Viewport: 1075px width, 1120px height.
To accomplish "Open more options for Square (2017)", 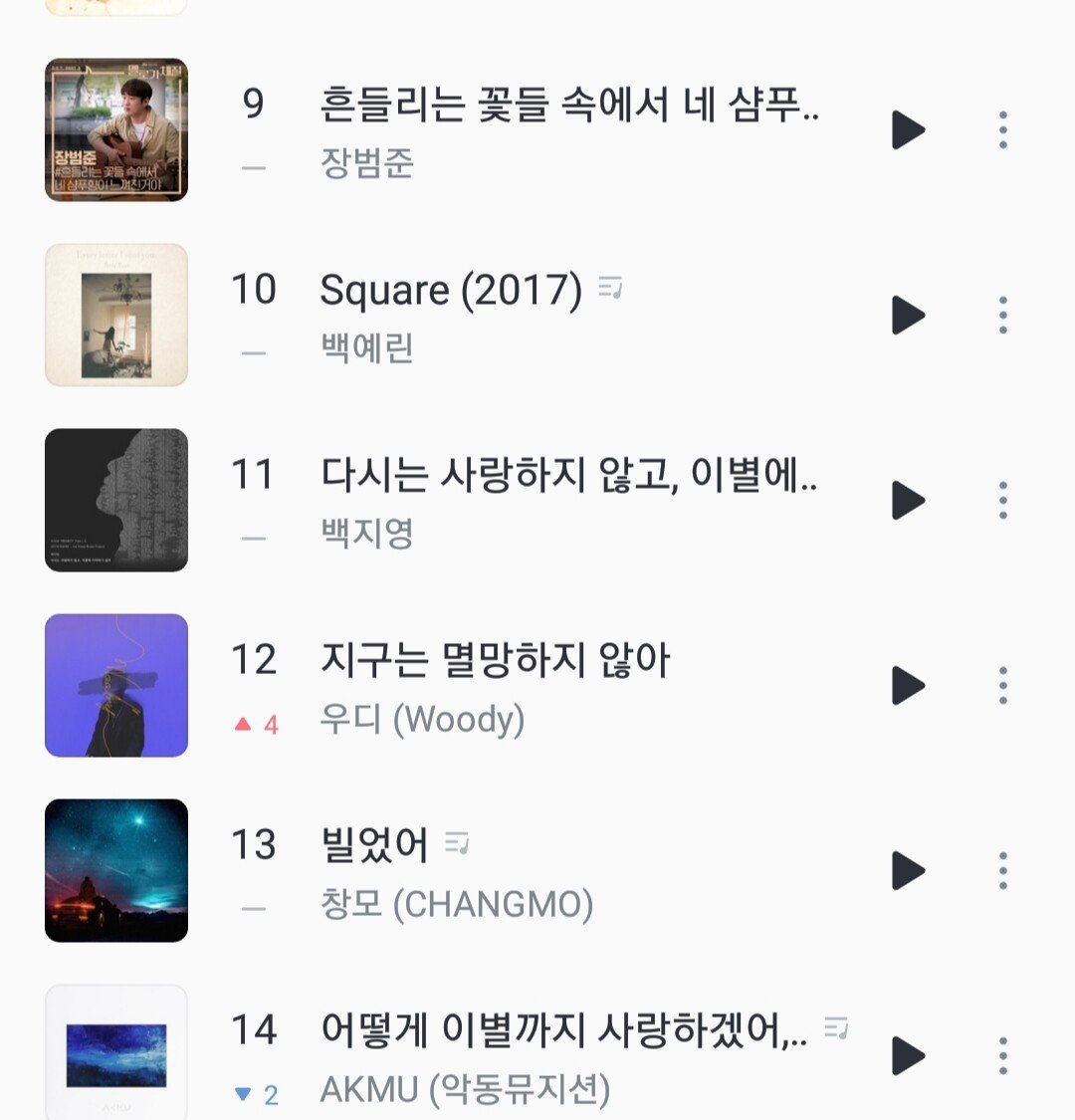I will coord(1002,316).
